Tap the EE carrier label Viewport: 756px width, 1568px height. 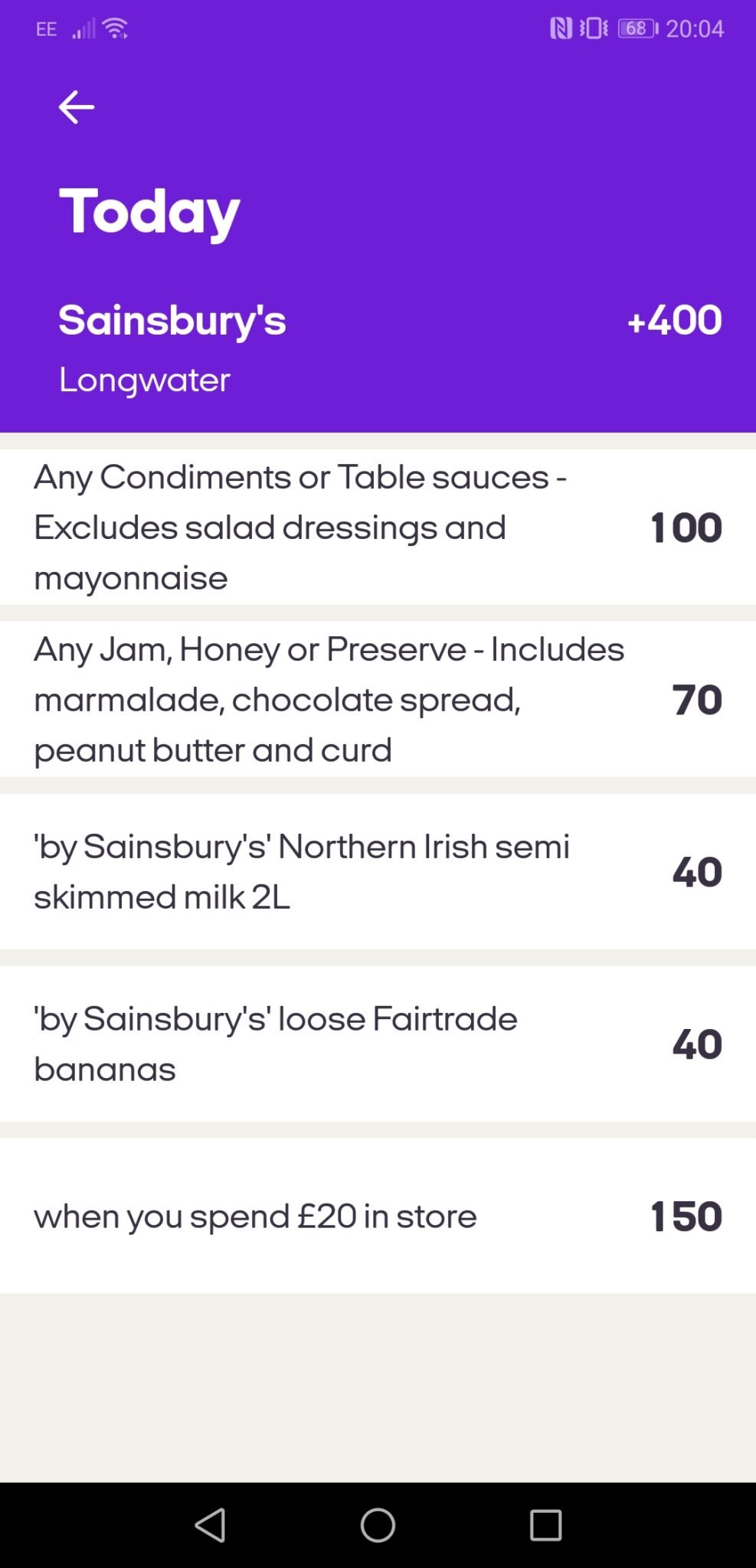[x=47, y=28]
